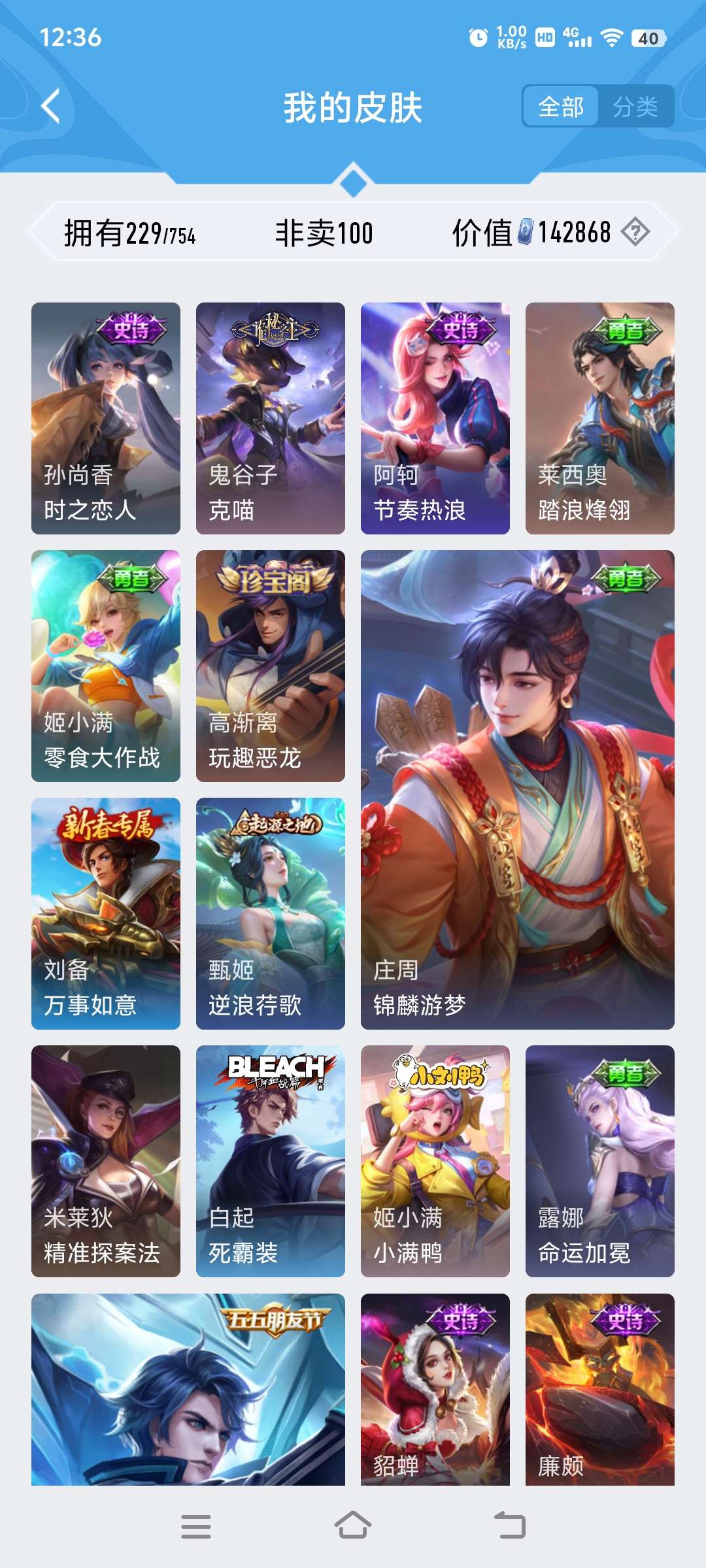
Task: Open the value help icon beside 142868
Action: click(x=635, y=232)
